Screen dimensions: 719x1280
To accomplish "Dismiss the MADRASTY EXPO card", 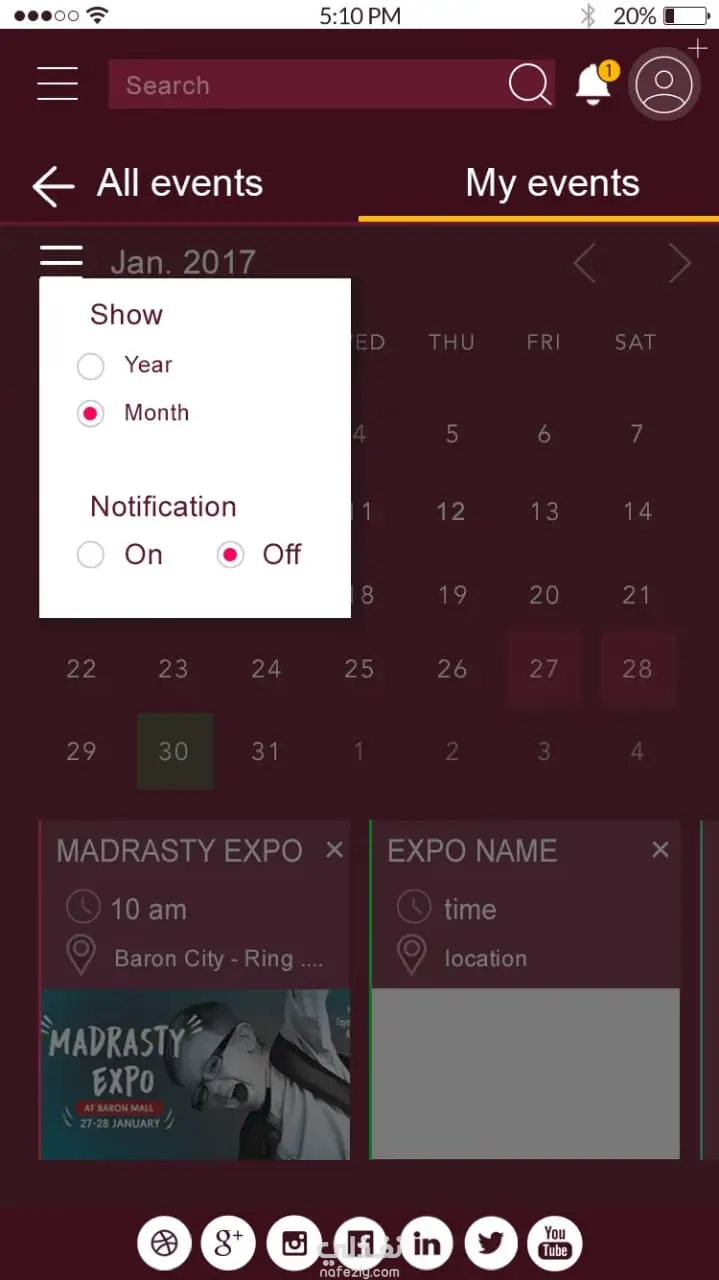I will [x=334, y=850].
